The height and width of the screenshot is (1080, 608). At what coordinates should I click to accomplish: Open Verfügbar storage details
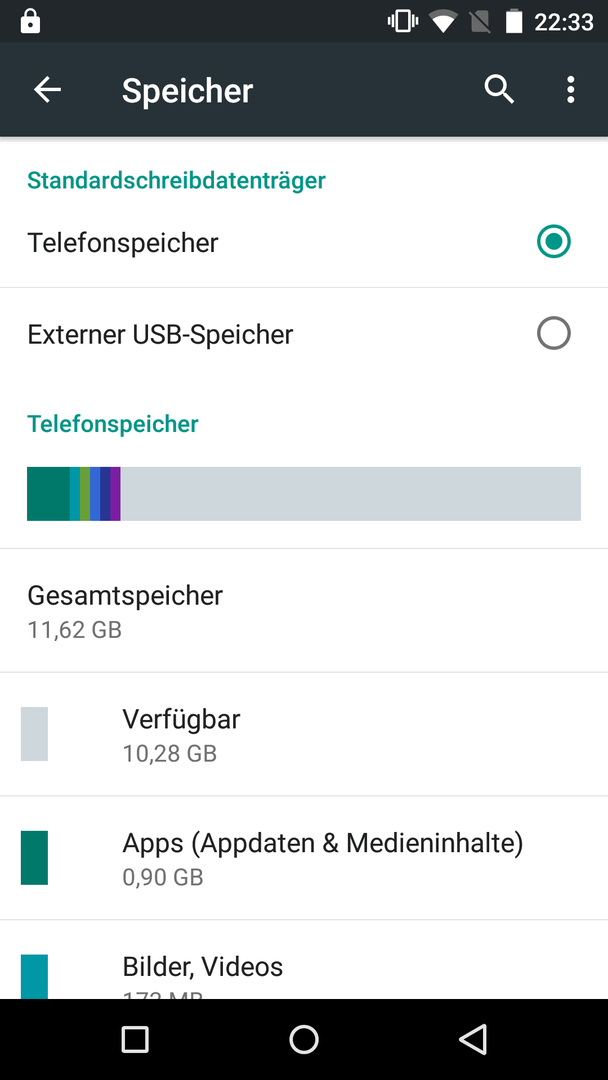pyautogui.click(x=304, y=734)
